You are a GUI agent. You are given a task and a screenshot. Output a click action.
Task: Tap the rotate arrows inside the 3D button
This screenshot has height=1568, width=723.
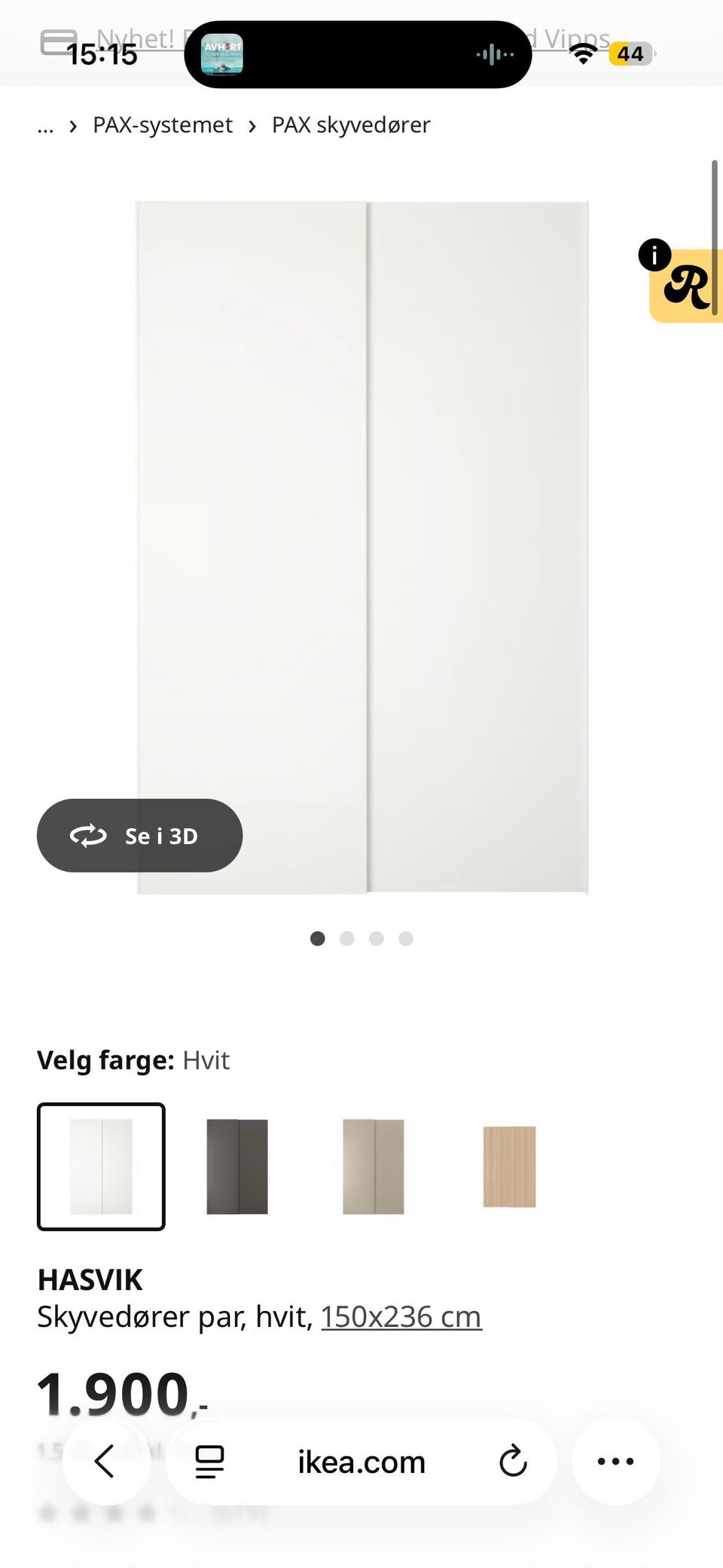click(88, 836)
